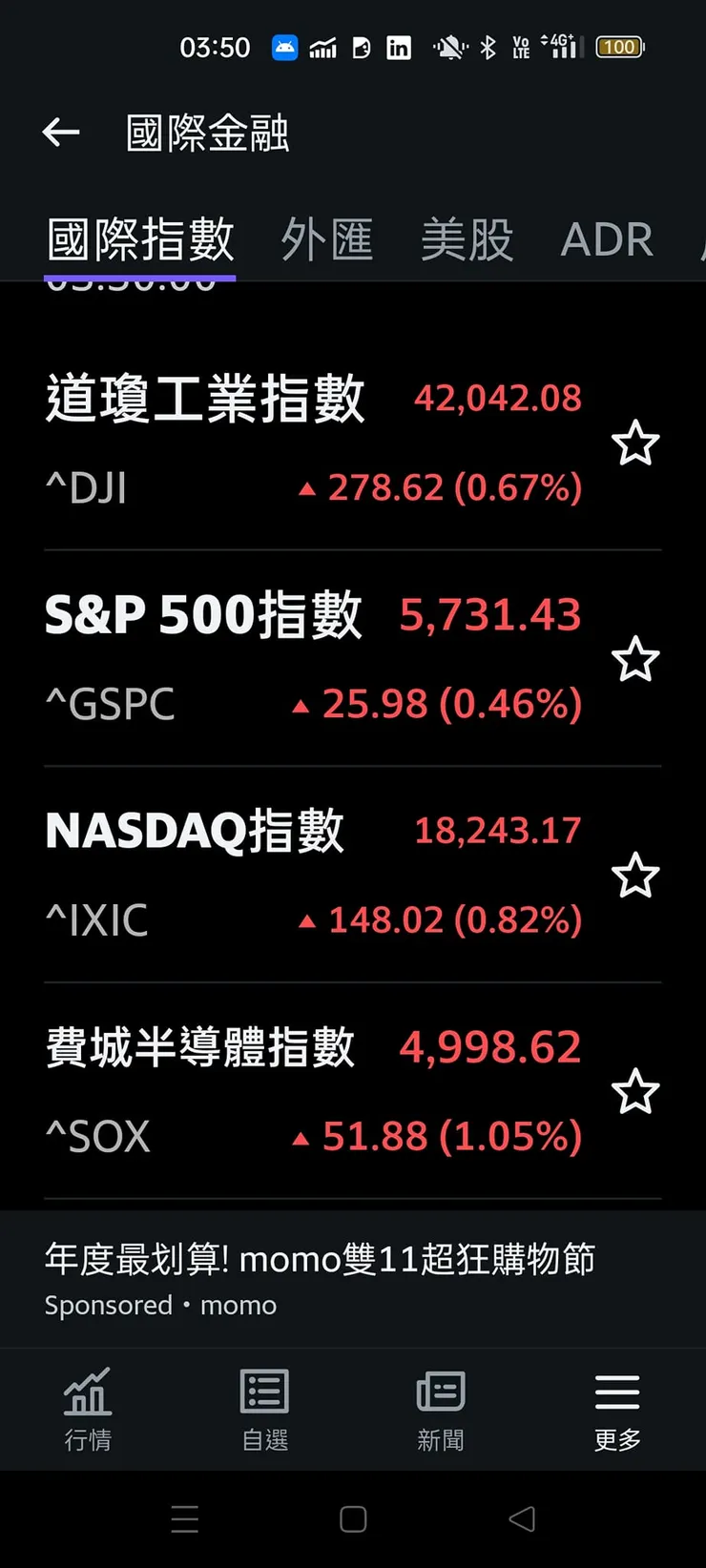Image resolution: width=706 pixels, height=1568 pixels.
Task: Select the 國際指數 tab
Action: [140, 239]
